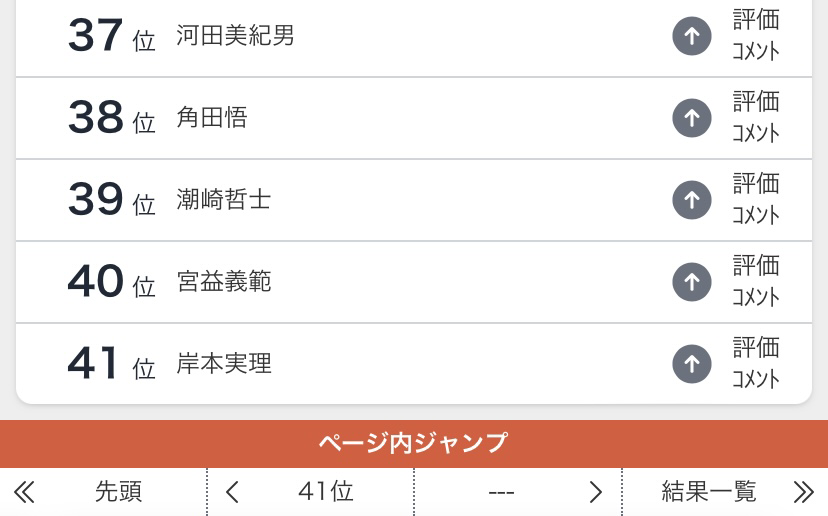Go to the next rank entry

[x=595, y=492]
